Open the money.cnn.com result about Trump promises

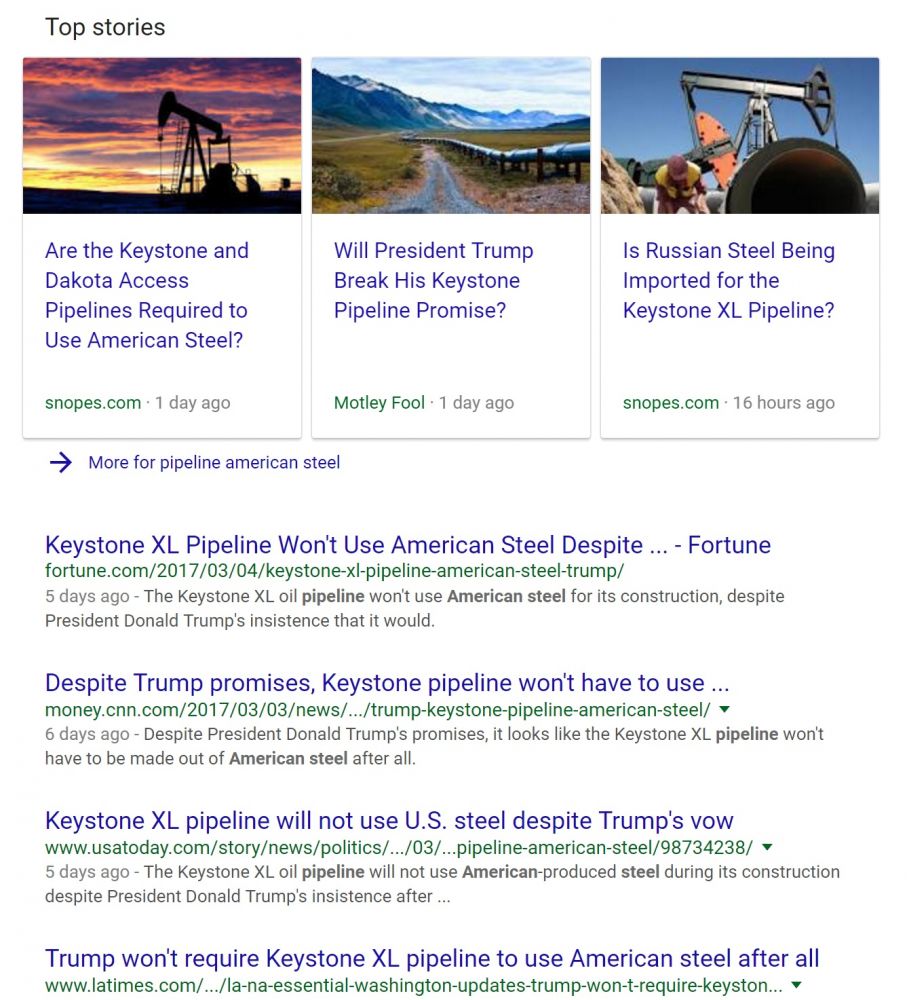pyautogui.click(x=386, y=683)
